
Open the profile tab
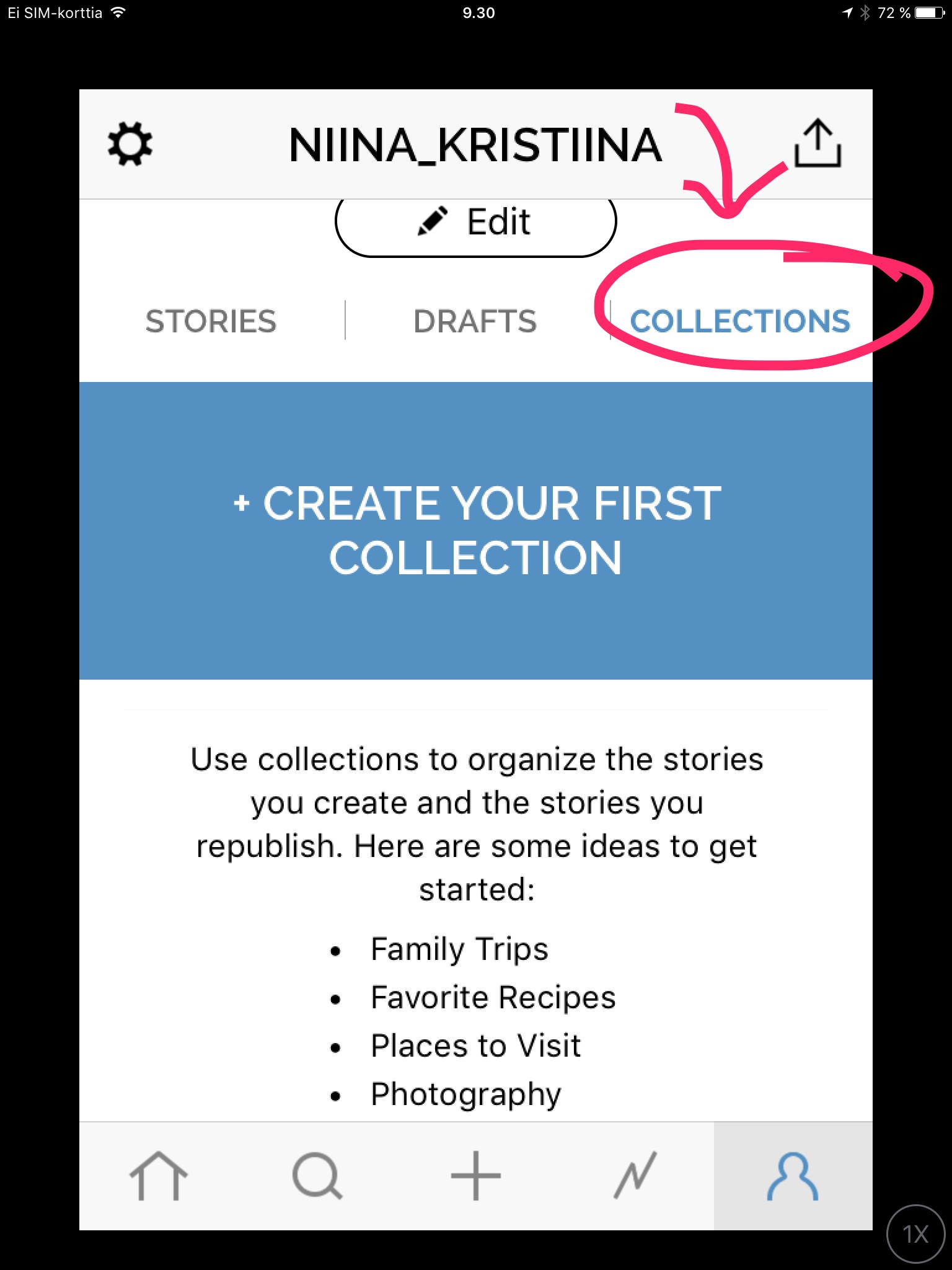(x=793, y=1176)
